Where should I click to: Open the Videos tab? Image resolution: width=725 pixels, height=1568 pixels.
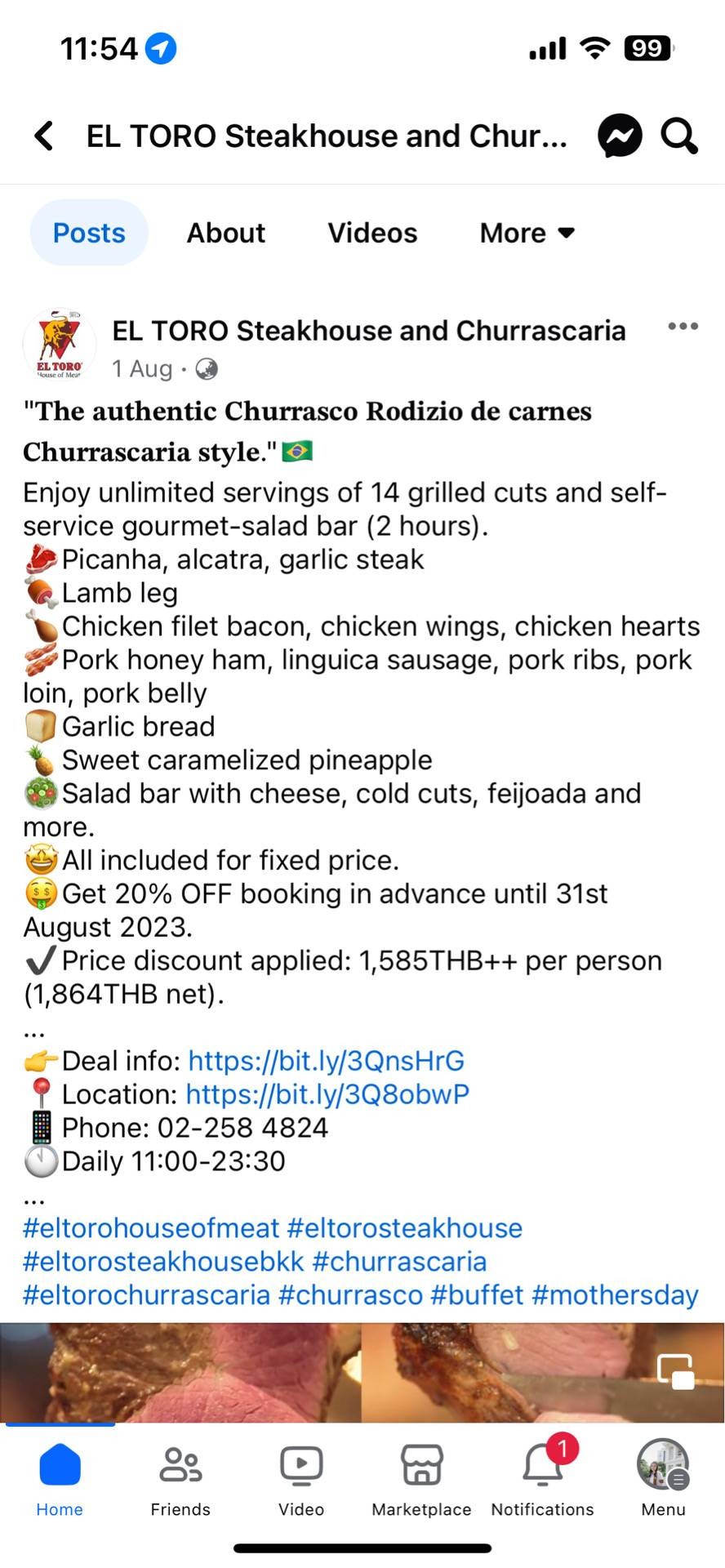(x=372, y=233)
